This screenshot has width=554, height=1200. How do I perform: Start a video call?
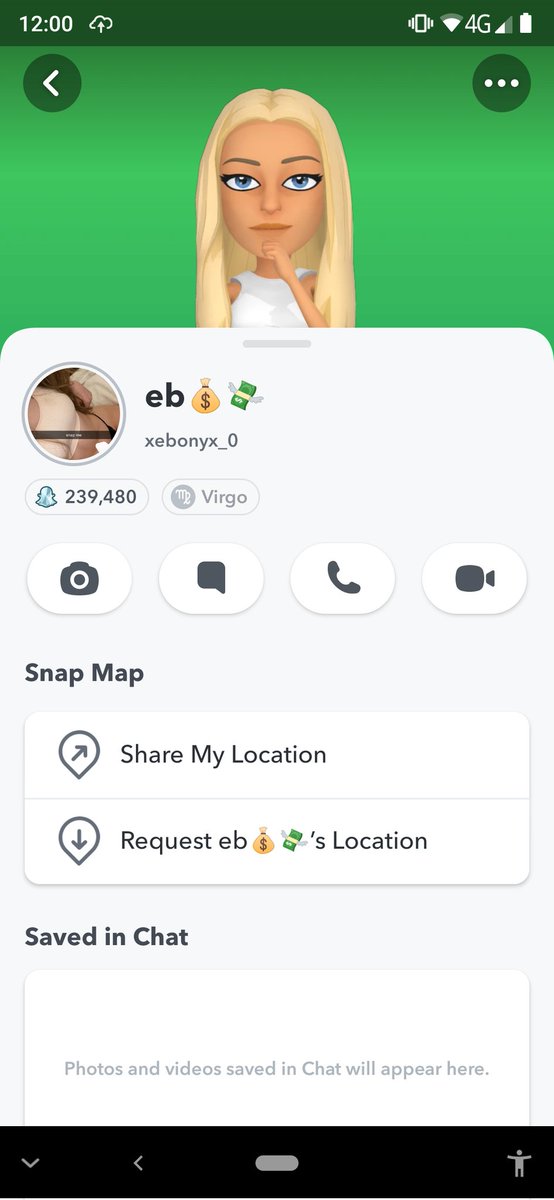(474, 578)
